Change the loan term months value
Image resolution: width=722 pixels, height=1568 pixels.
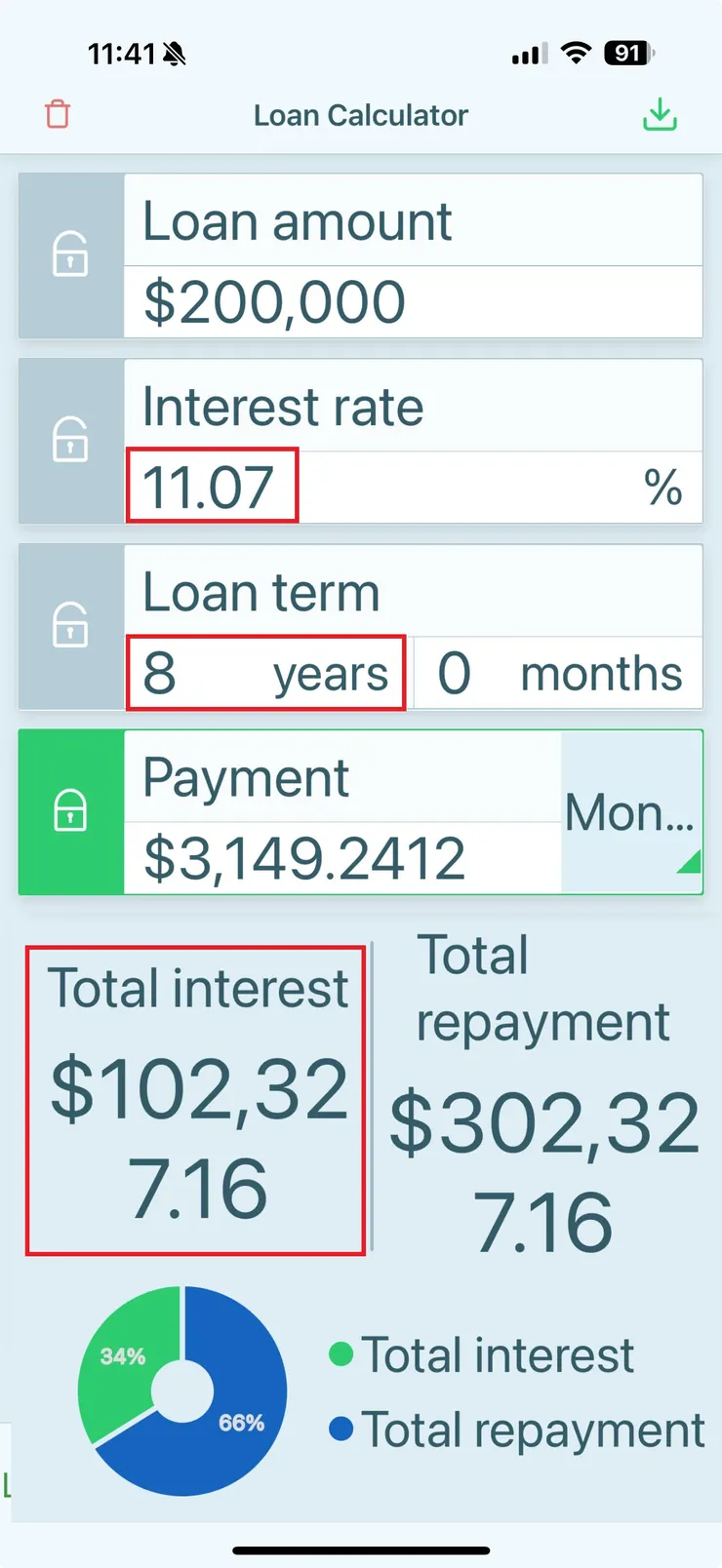(557, 673)
